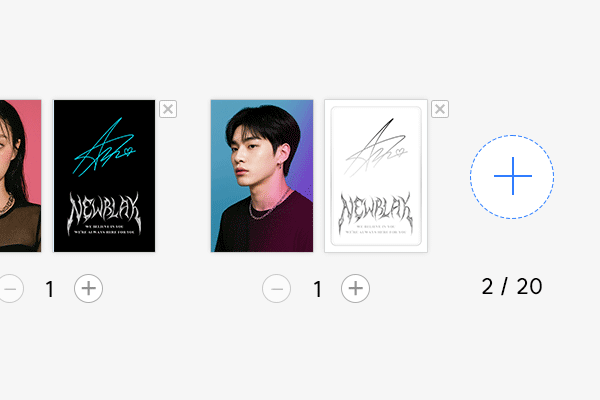This screenshot has height=400, width=600.
Task: Remove the black NEWBLAK signature card
Action: [x=168, y=109]
